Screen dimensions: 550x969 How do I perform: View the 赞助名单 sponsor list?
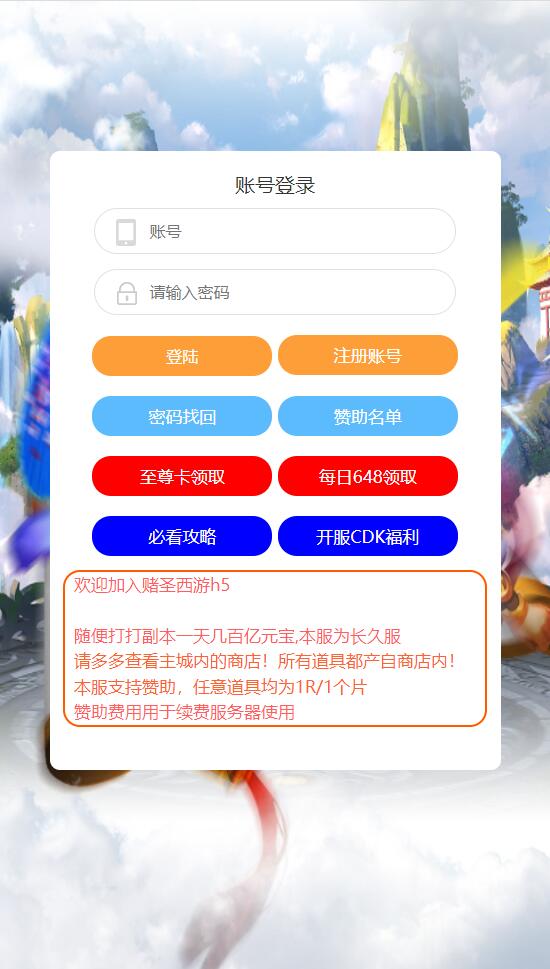click(368, 416)
